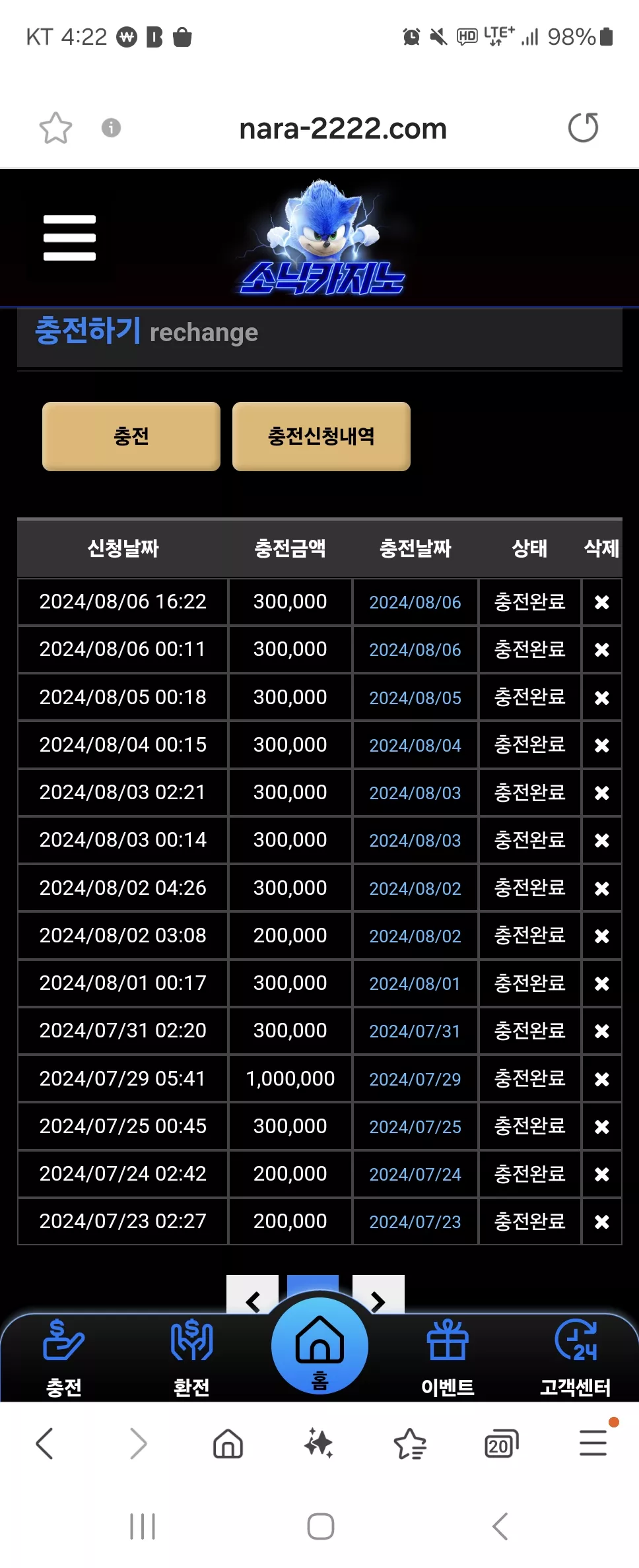The image size is (639, 1568).
Task: Delete the 2024/07/29 05:41 recharge entry
Action: coord(601,1079)
